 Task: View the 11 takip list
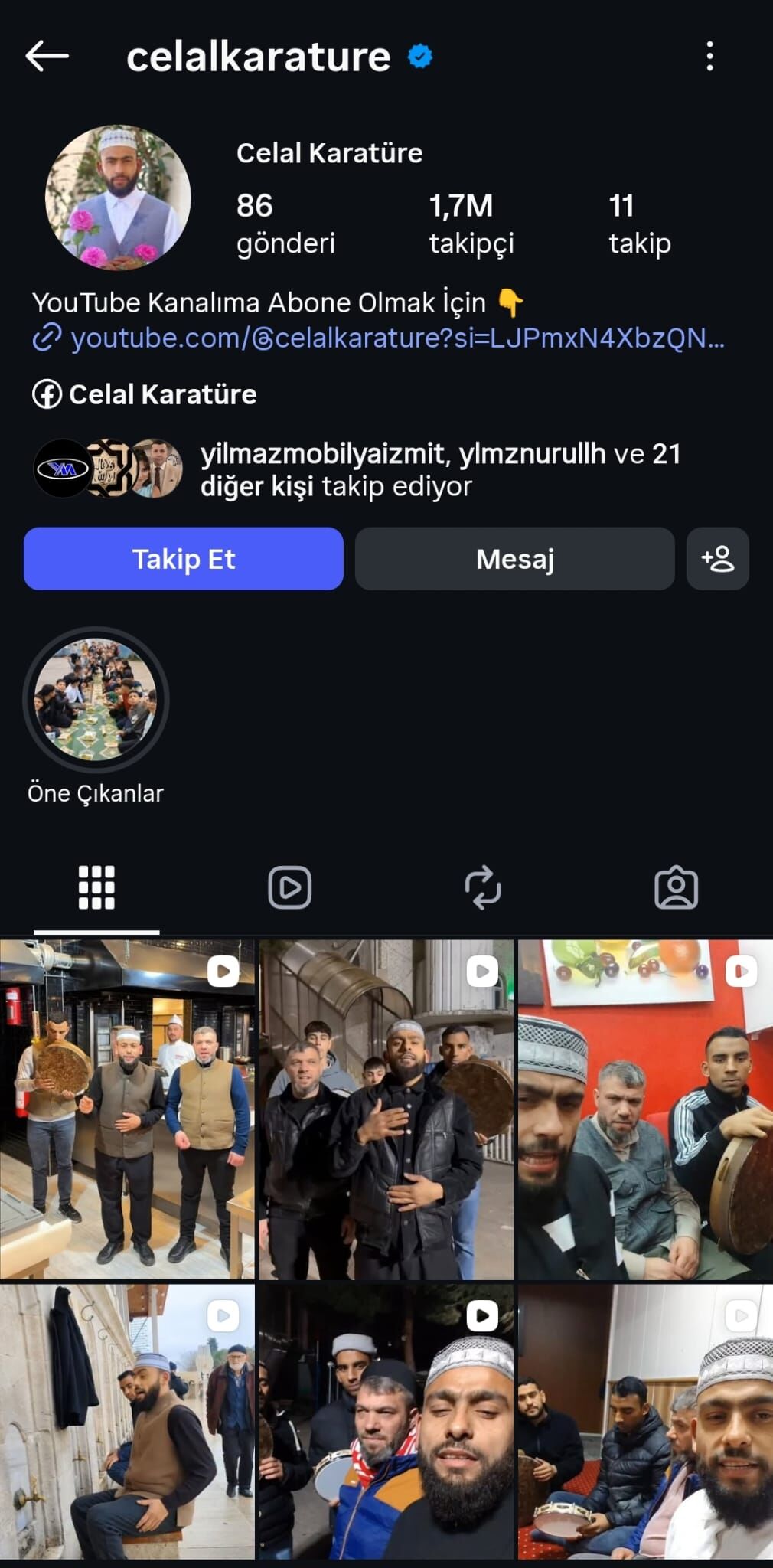point(639,223)
